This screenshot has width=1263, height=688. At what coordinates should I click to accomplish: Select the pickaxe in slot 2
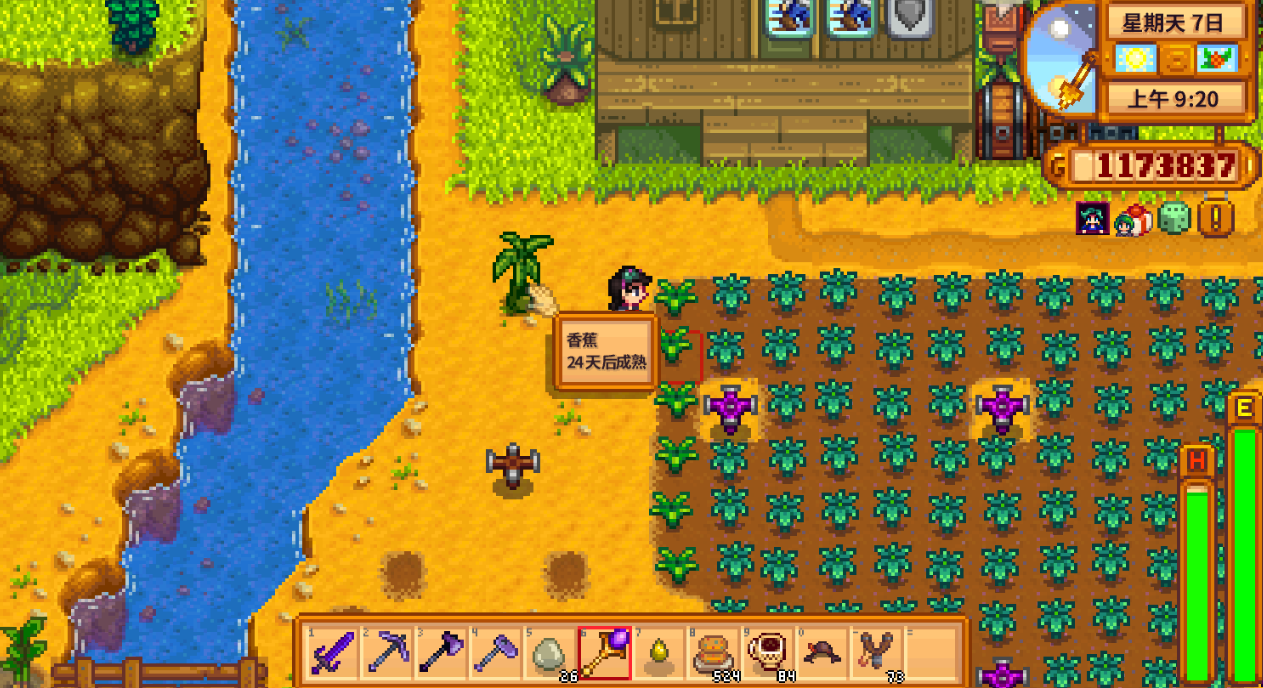(x=386, y=652)
